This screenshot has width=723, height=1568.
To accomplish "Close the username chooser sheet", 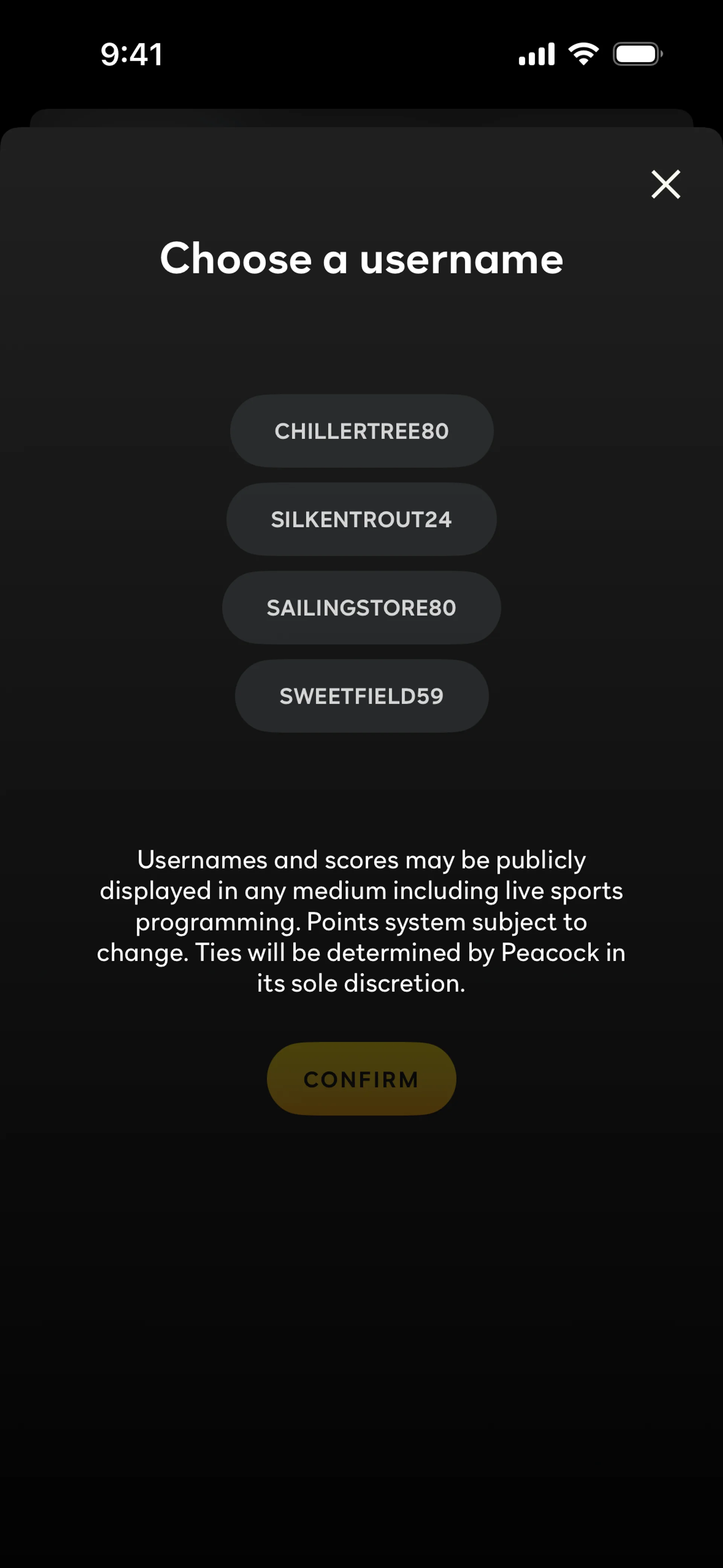I will pyautogui.click(x=665, y=185).
